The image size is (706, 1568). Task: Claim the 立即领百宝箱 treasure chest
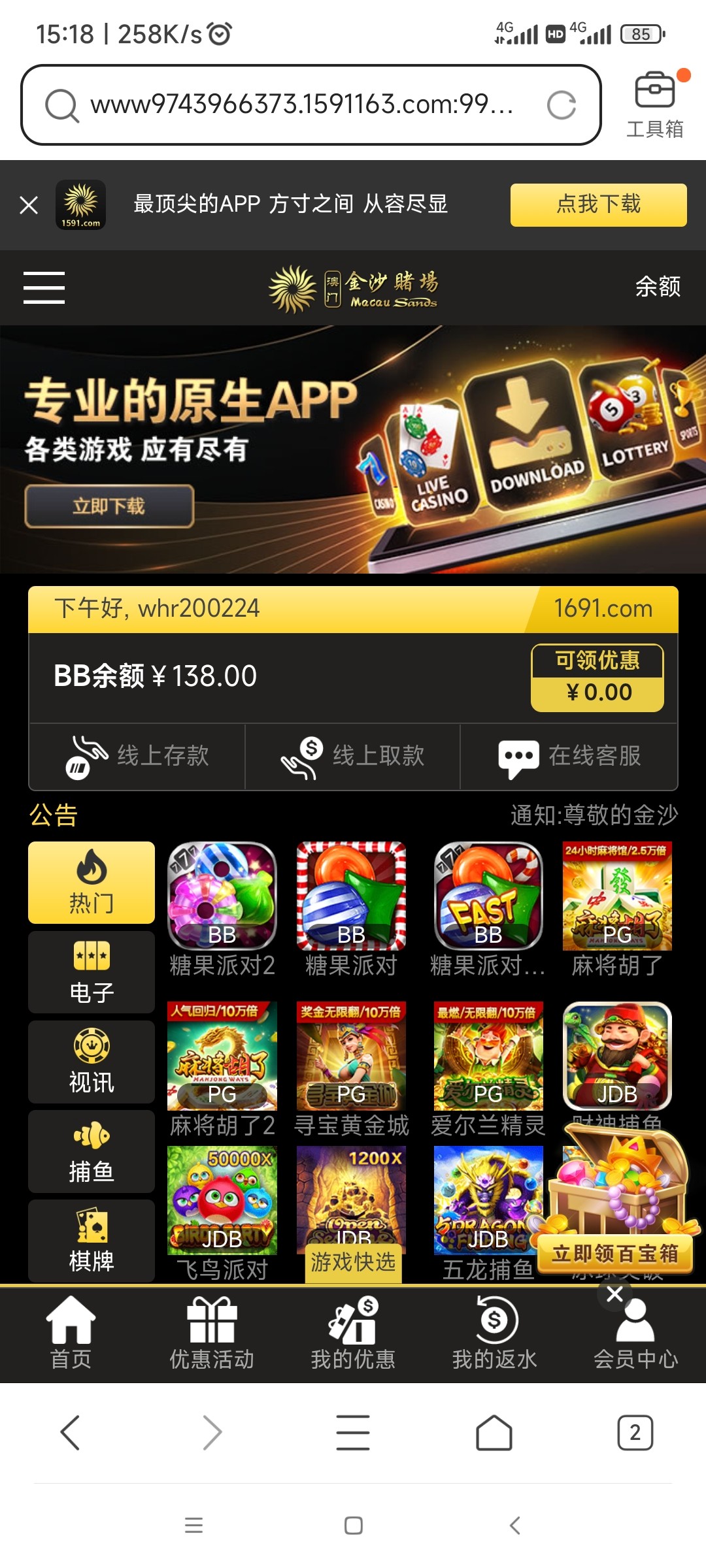coord(615,1253)
